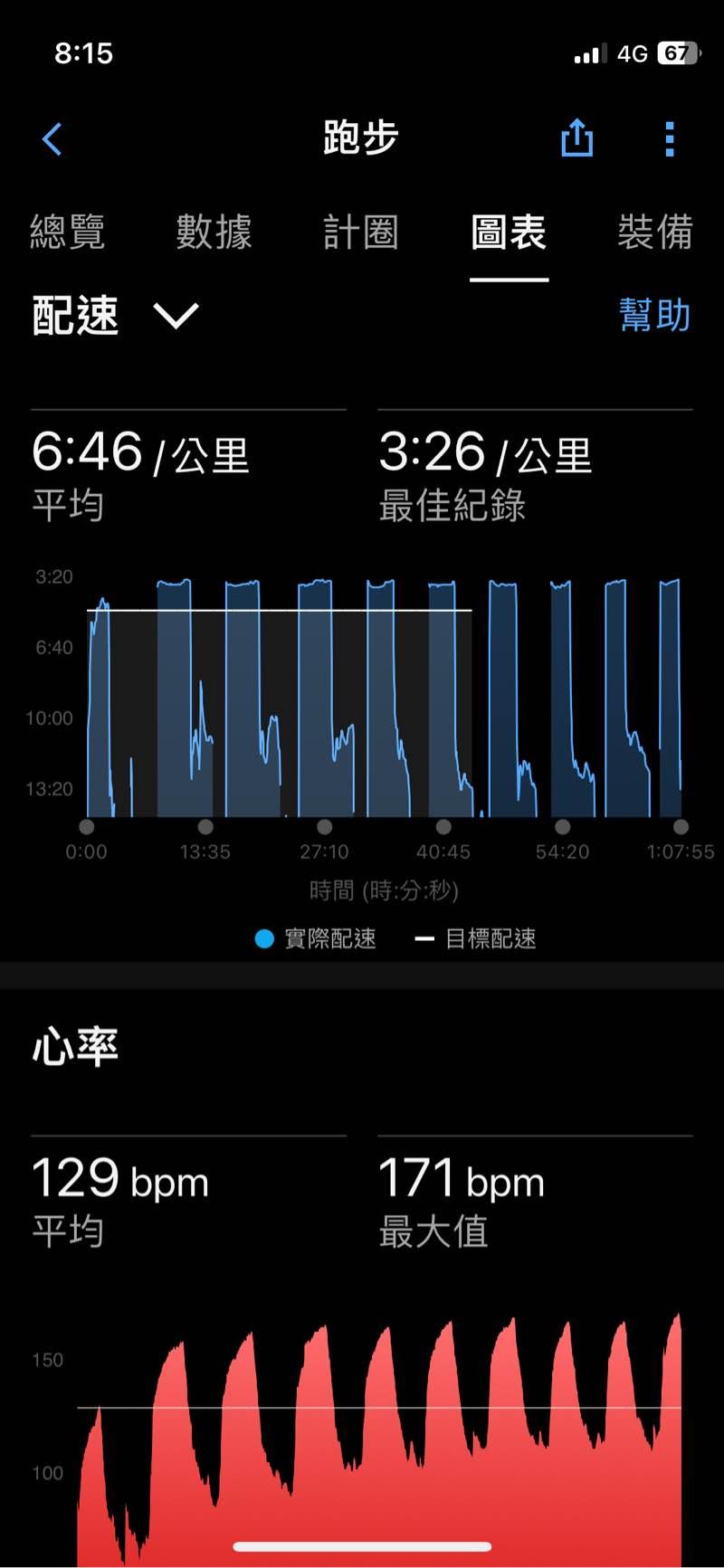Go back from the 跑步 activity
This screenshot has height=1568, width=724.
coord(52,139)
